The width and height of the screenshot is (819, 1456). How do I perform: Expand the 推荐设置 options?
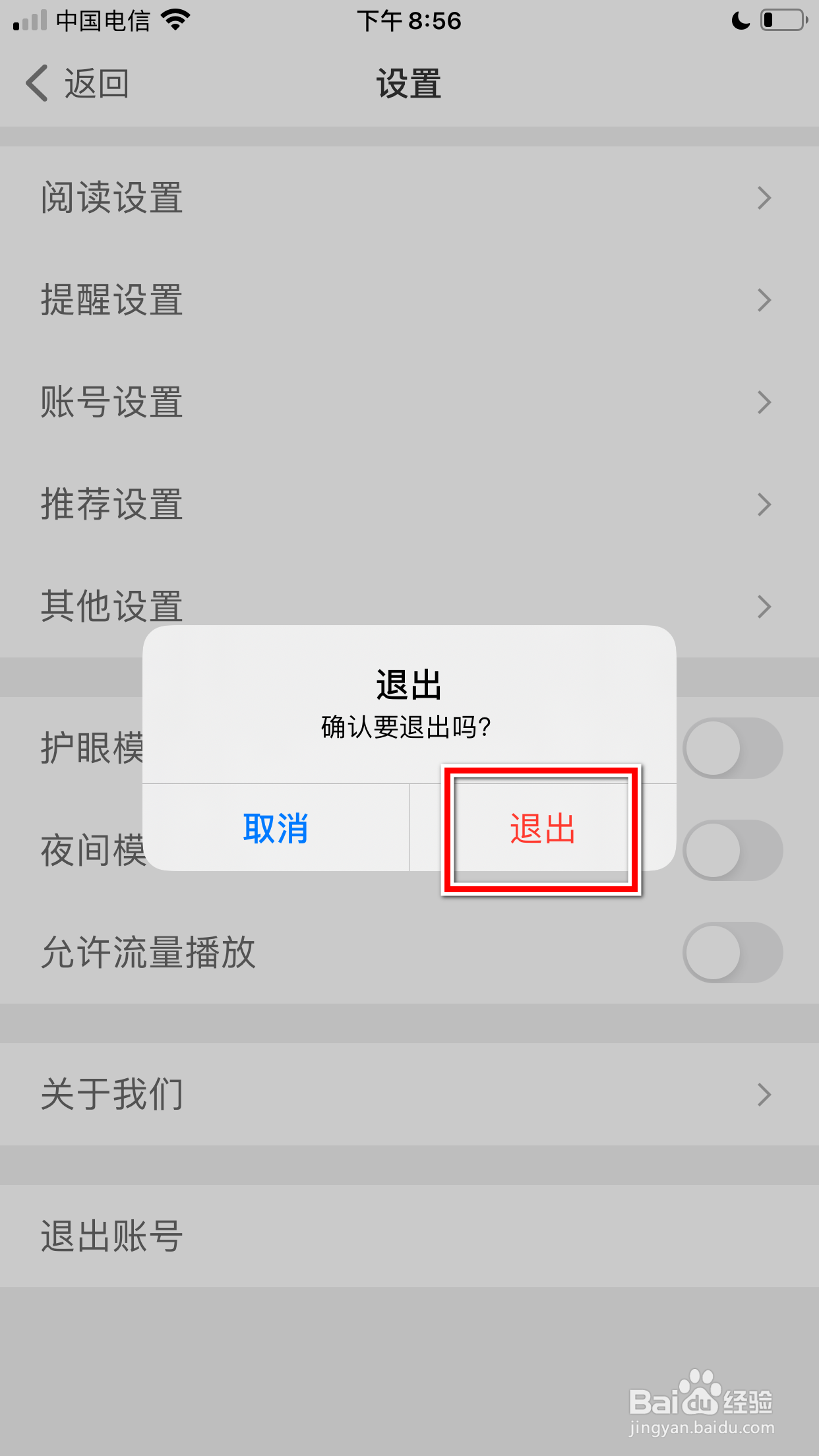tap(111, 504)
